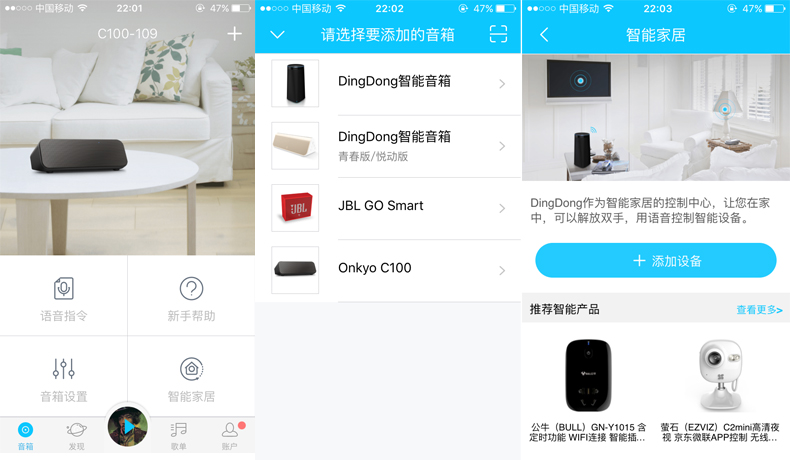
Task: Open the 智能家居 tile with the house icon
Action: (191, 379)
